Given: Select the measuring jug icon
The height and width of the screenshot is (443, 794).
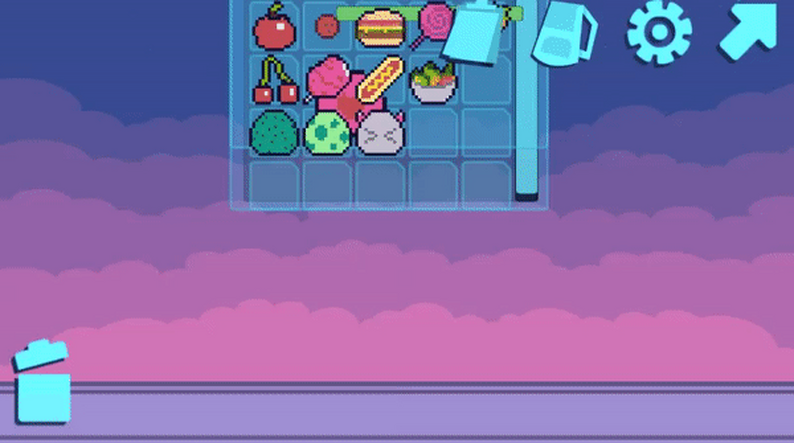Looking at the screenshot, I should pos(563,35).
